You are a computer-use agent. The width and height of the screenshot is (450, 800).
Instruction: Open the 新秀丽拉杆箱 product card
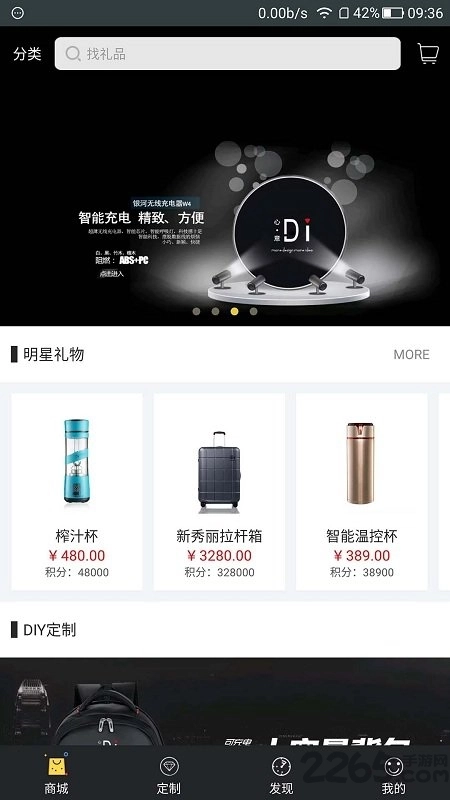[219, 492]
